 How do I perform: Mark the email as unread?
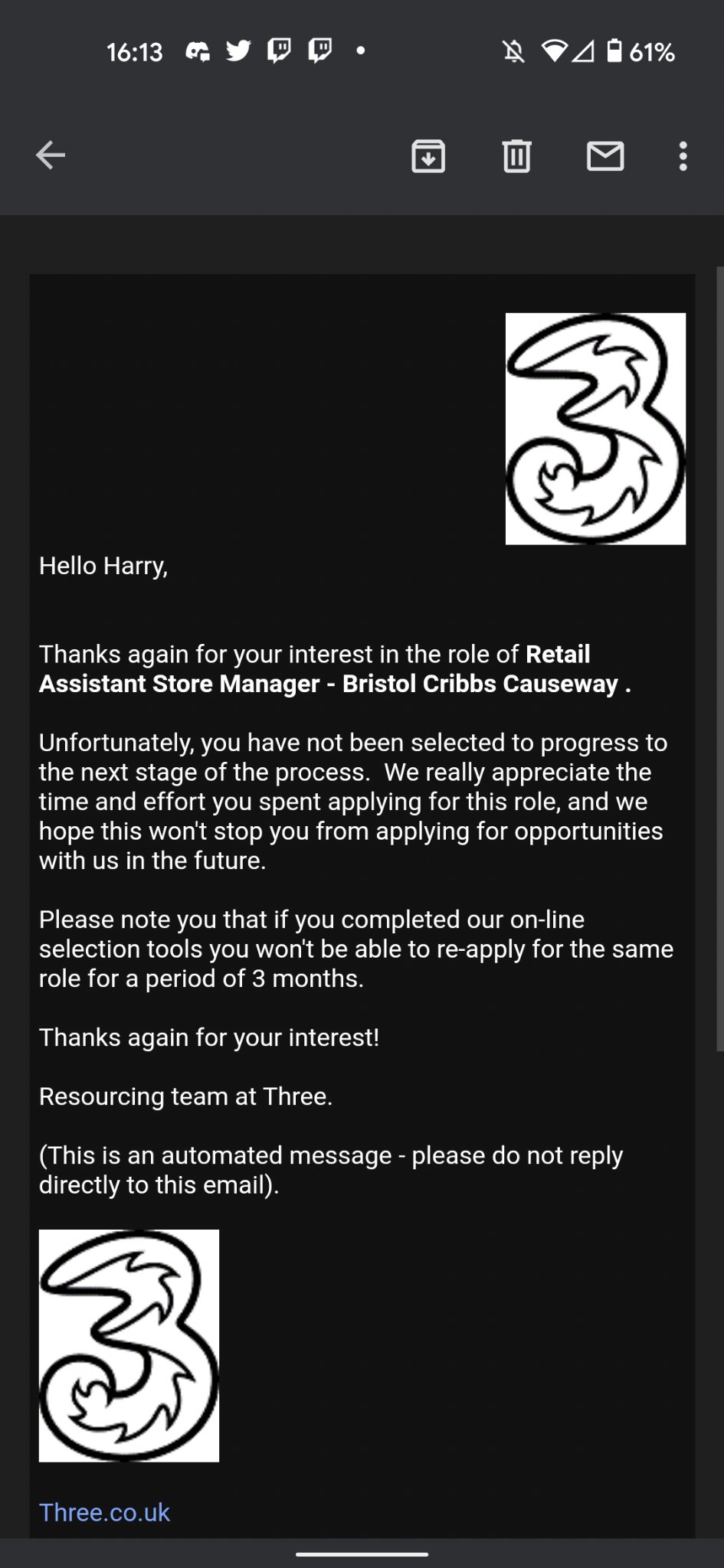(605, 156)
